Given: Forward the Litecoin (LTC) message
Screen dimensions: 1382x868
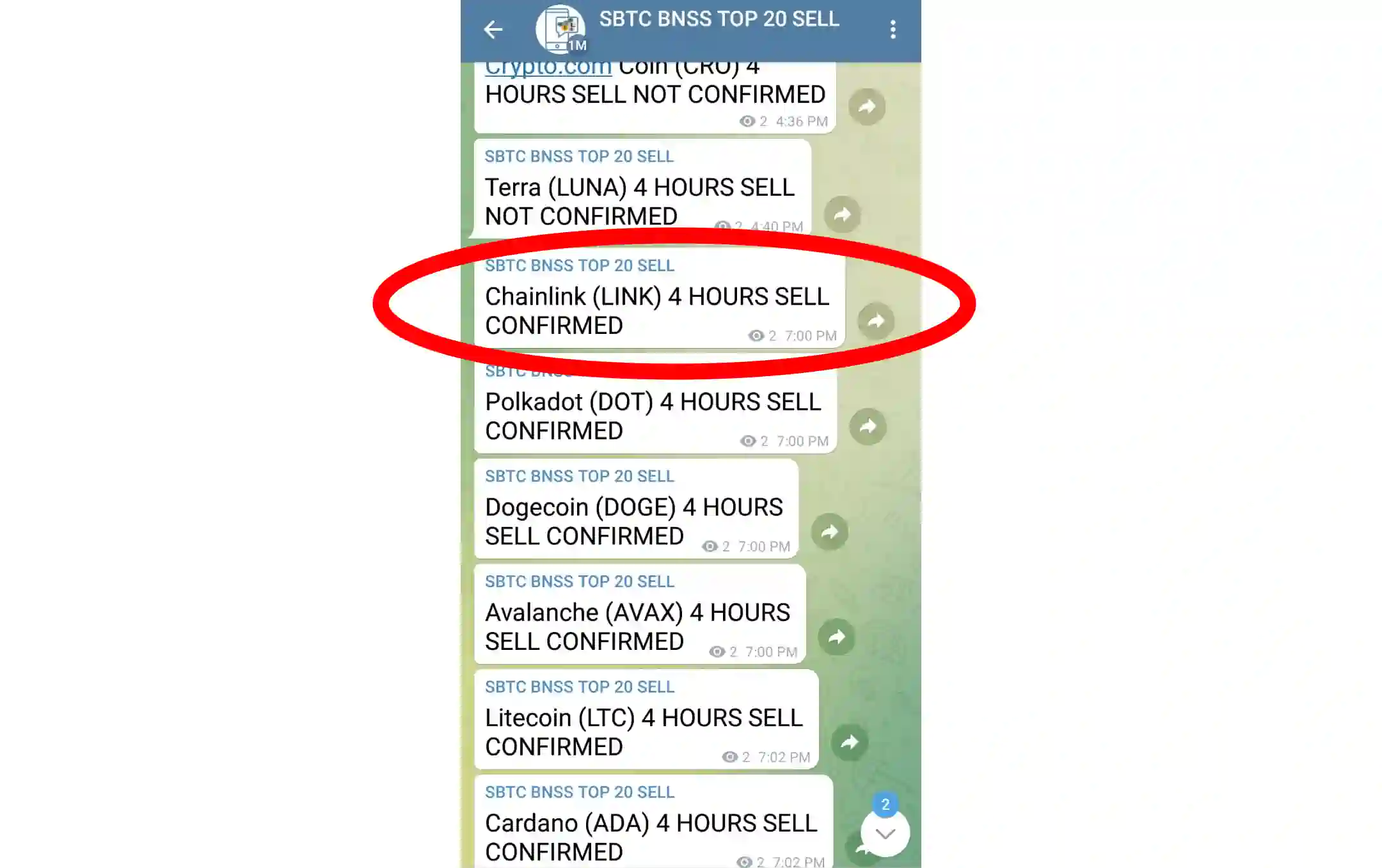Looking at the screenshot, I should (x=849, y=742).
